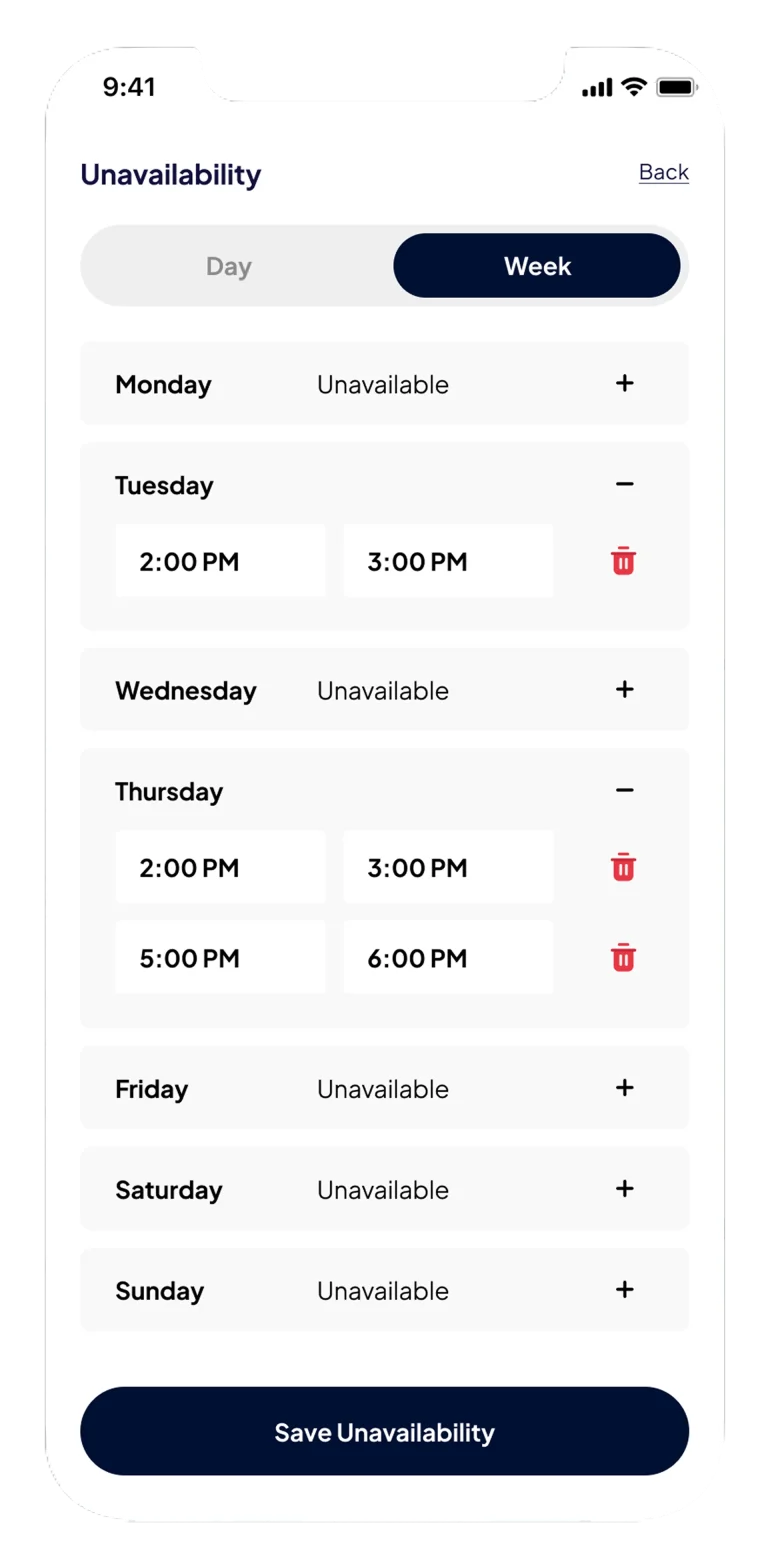Expand Wednesday with the plus icon
Image resolution: width=768 pixels, height=1568 pixels.
click(x=625, y=689)
